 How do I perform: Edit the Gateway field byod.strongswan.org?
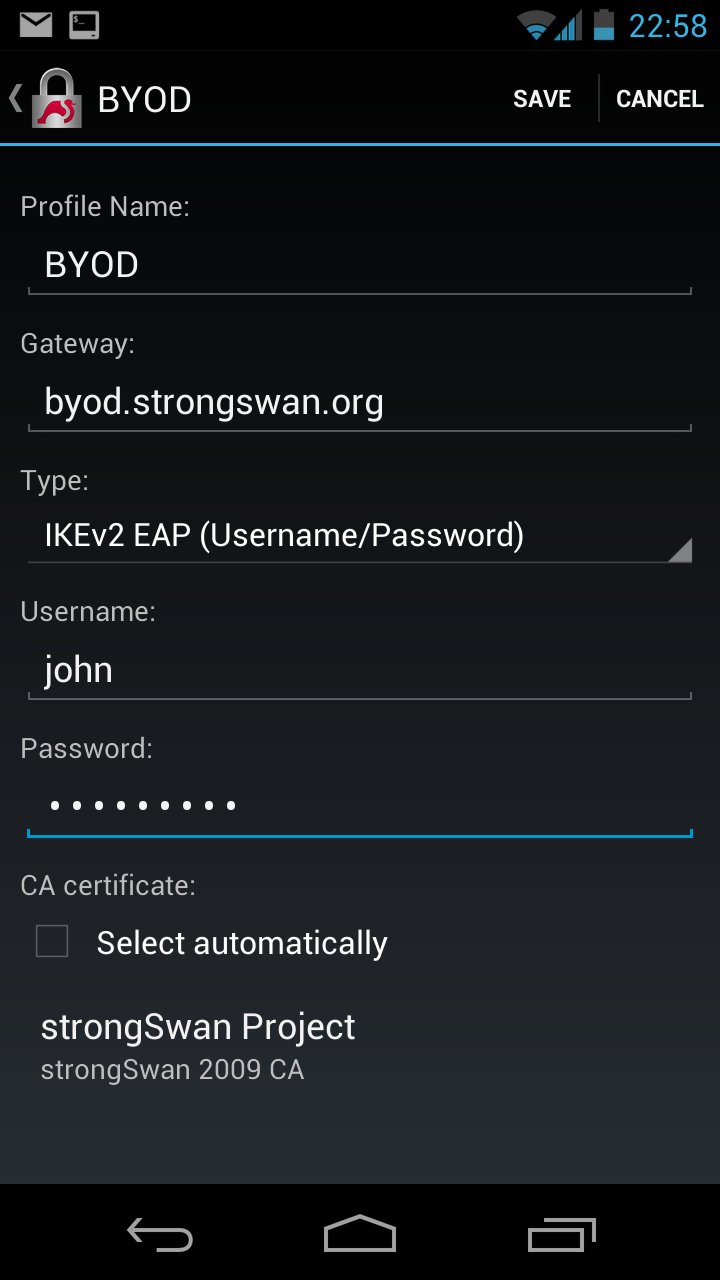tap(360, 403)
